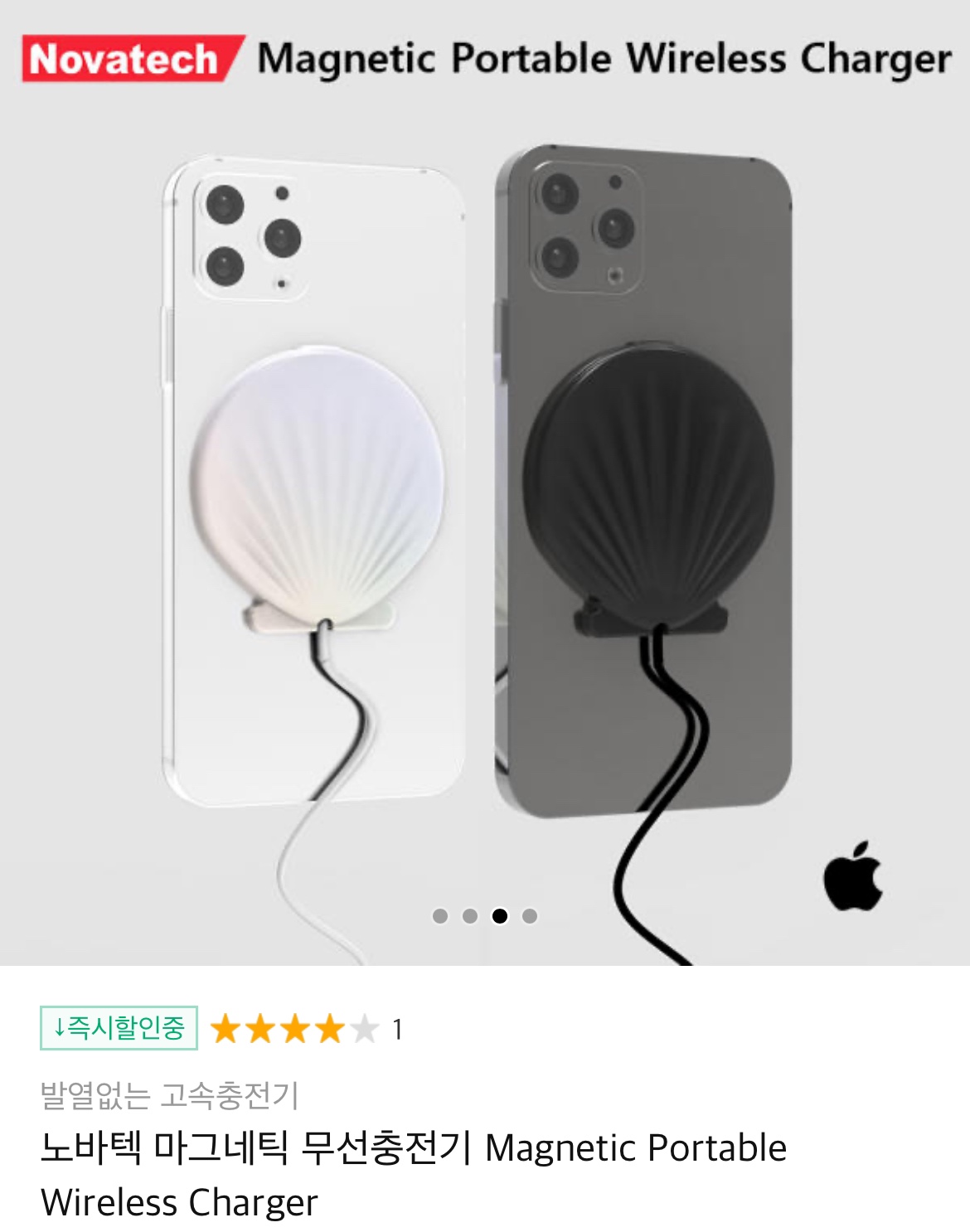
Task: Tap the 즉시할인중 discount badge
Action: click(x=119, y=1028)
